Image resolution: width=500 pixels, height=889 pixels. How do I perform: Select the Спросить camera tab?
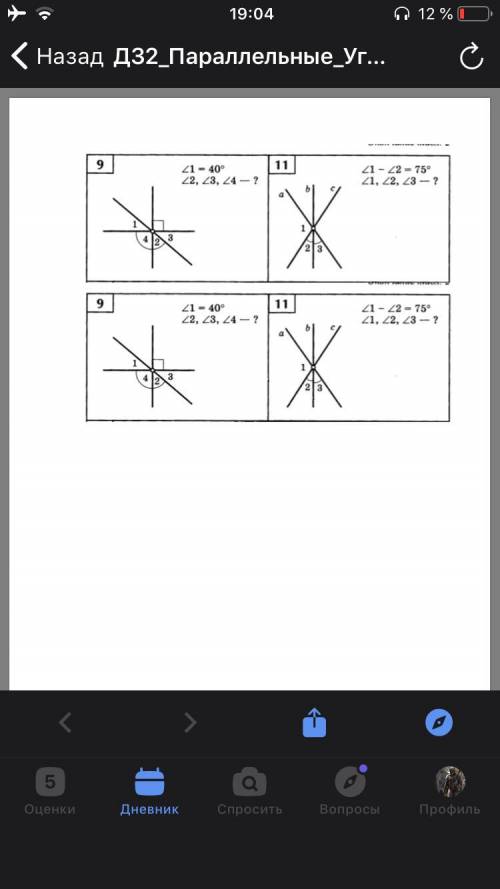[249, 791]
